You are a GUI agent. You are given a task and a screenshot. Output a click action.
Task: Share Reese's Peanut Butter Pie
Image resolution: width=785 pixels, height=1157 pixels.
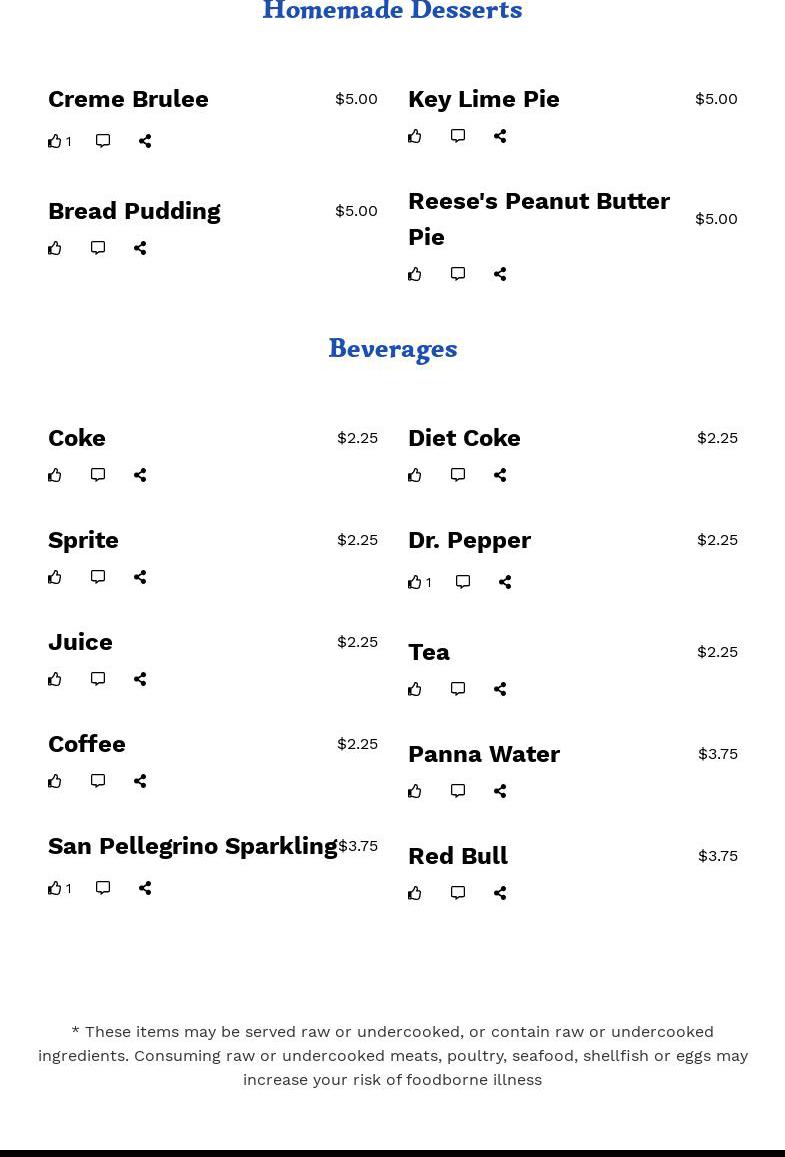click(x=500, y=274)
